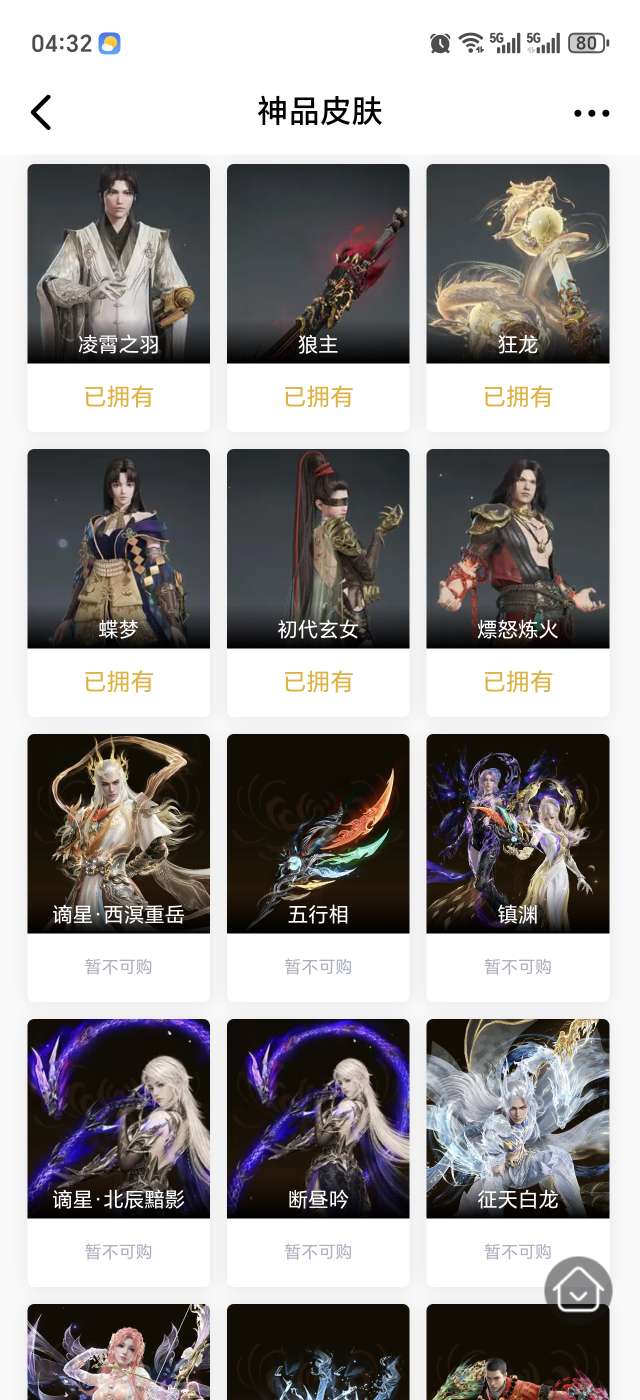640x1400 pixels.
Task: Go back using the top-left arrow
Action: pos(41,112)
